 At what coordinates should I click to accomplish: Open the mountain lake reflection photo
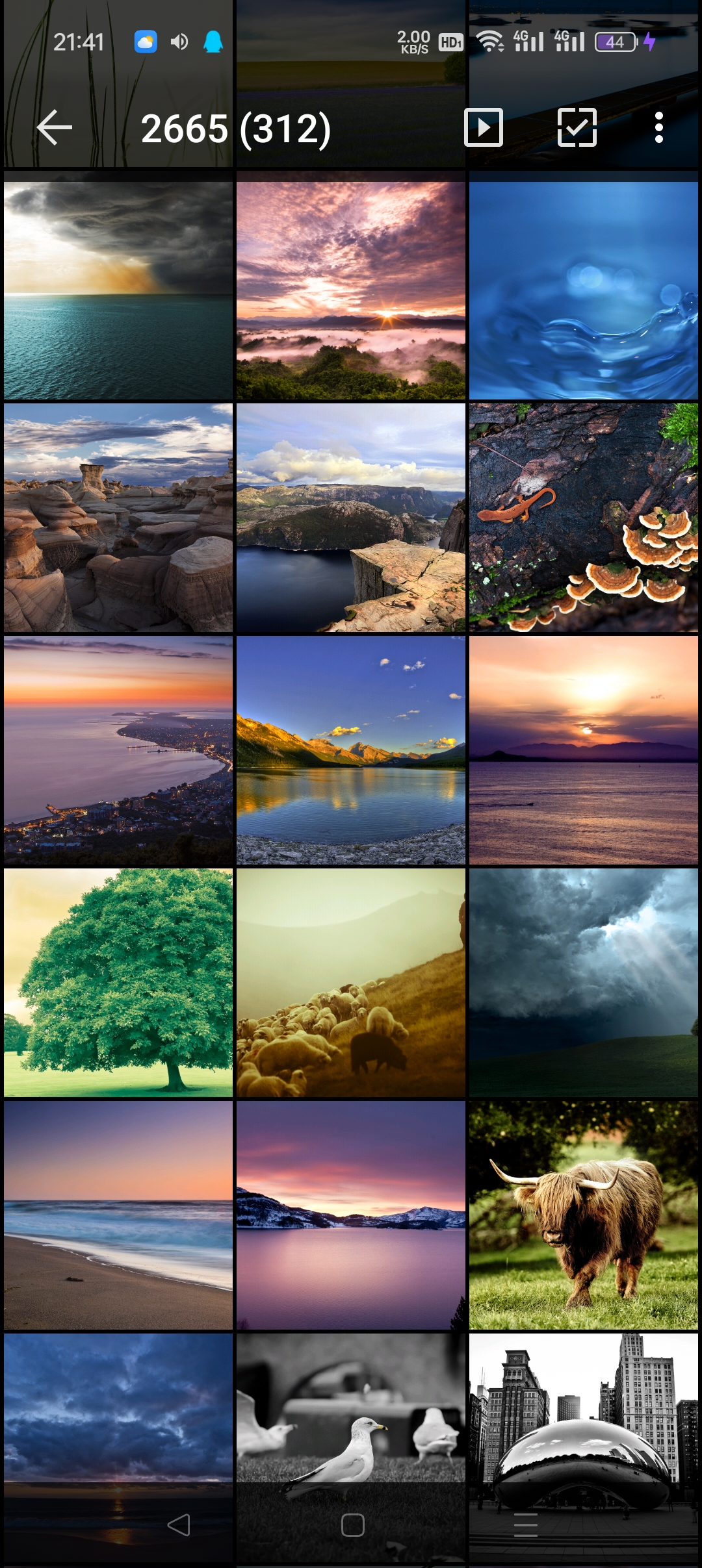351,750
